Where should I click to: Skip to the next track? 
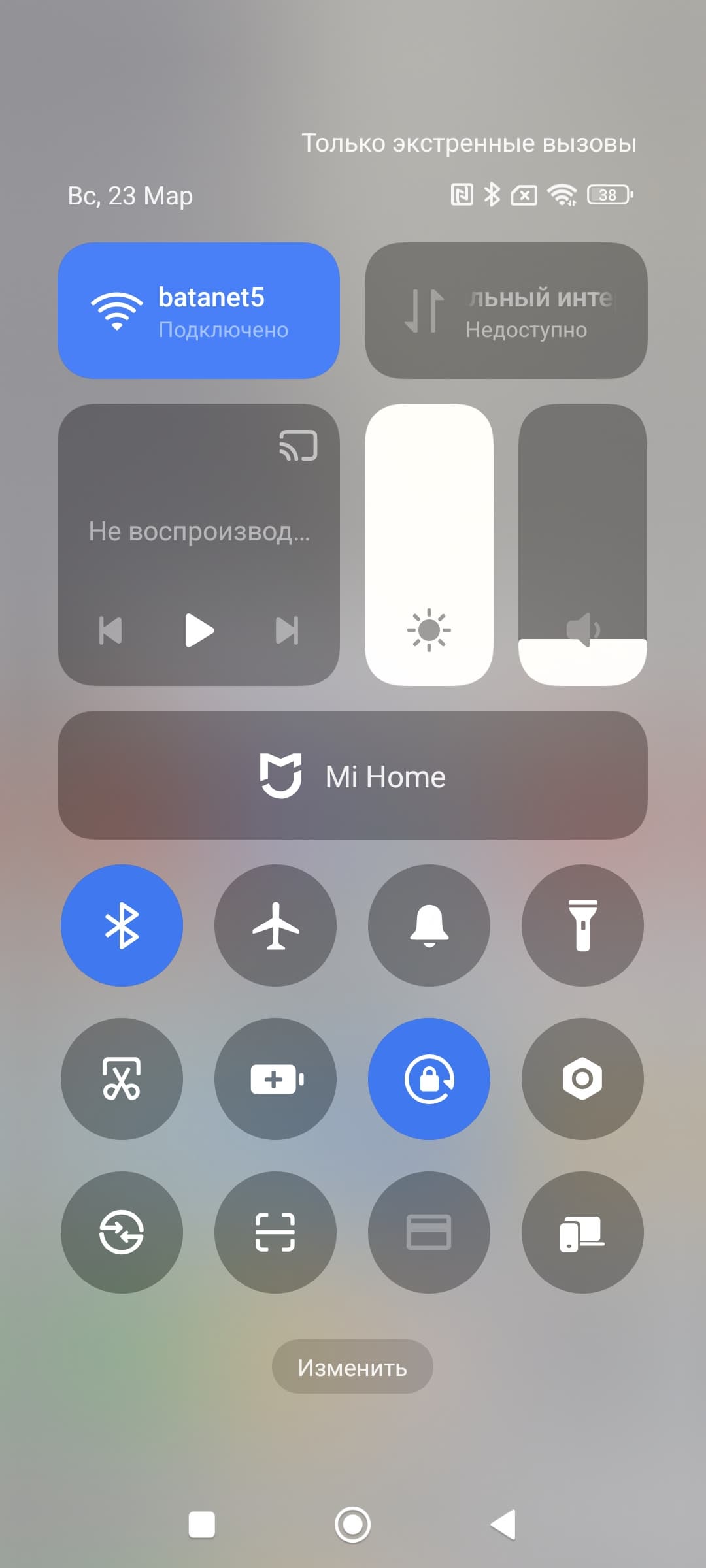point(287,630)
